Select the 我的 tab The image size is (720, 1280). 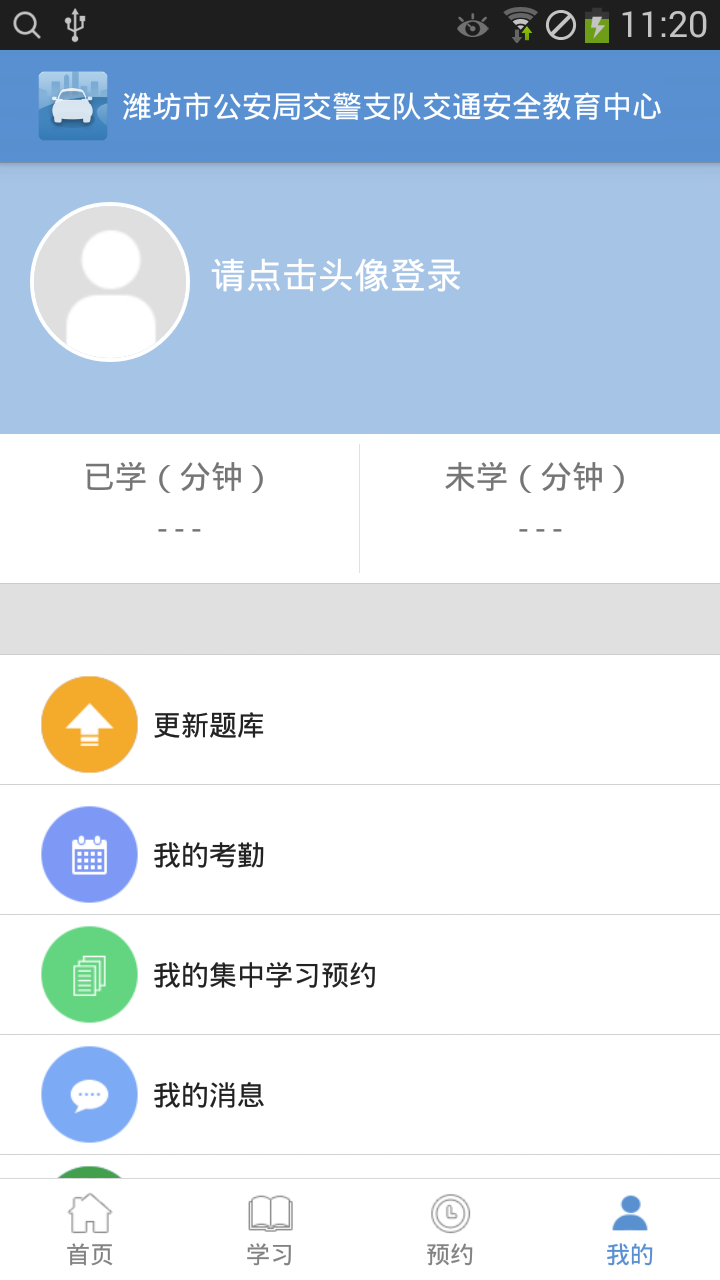point(630,1230)
